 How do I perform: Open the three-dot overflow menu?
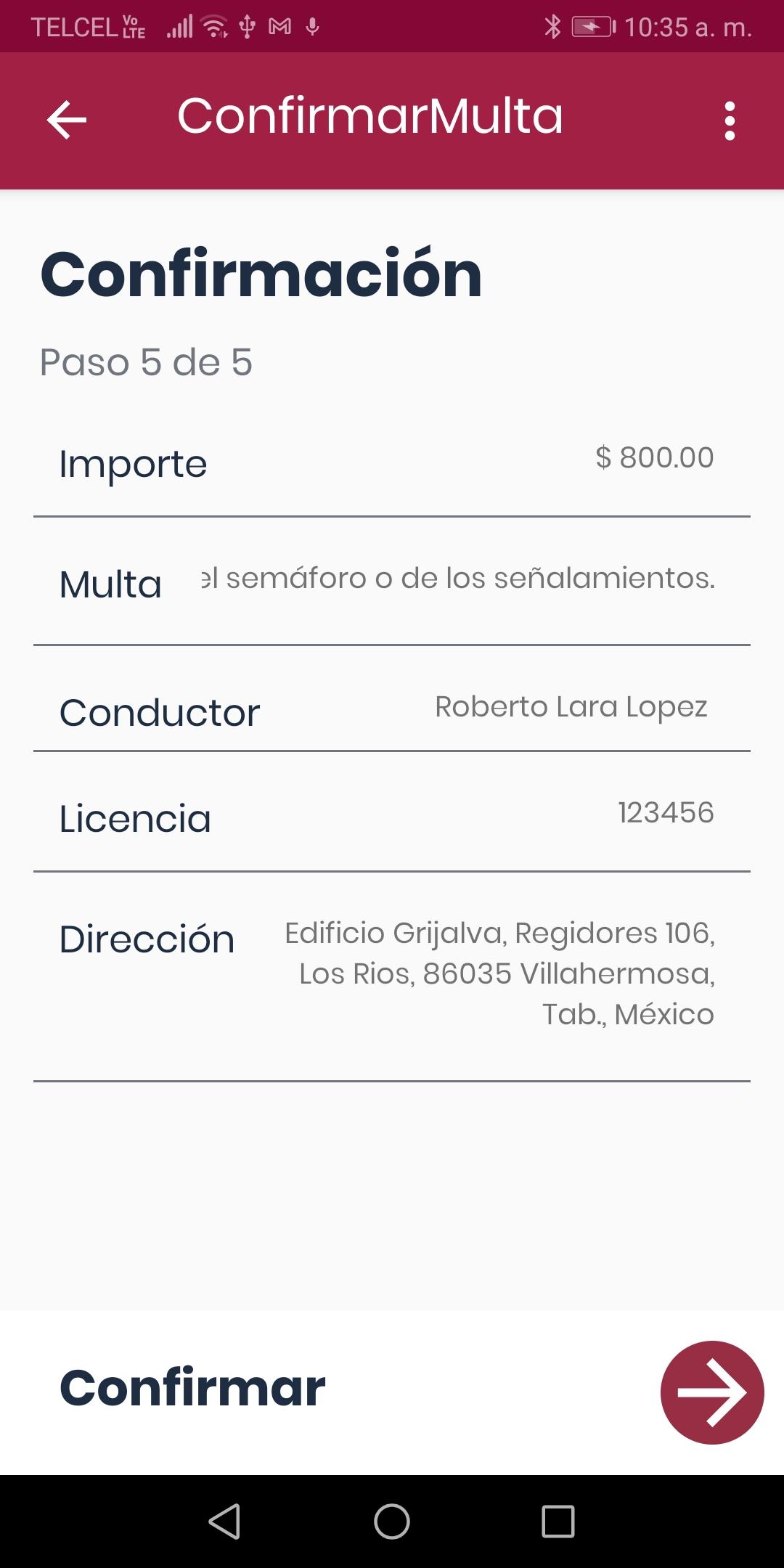click(730, 121)
